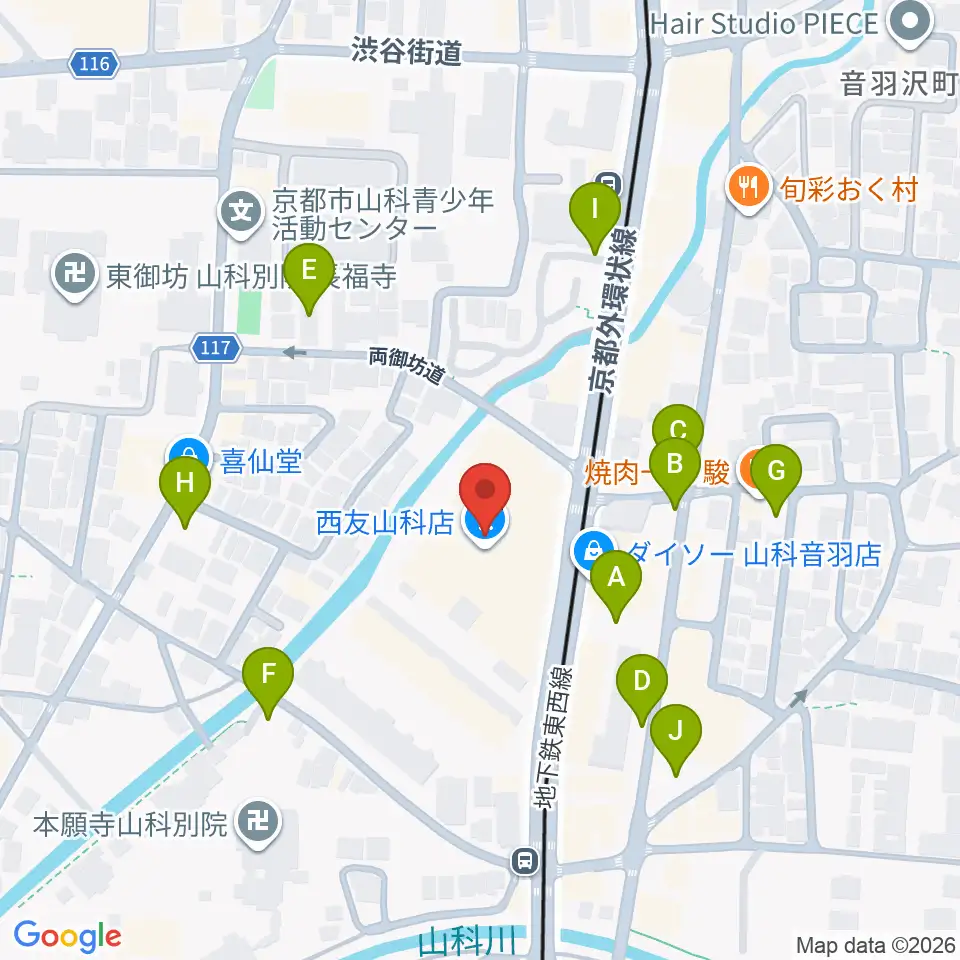Viewport: 960px width, 960px height.
Task: Tap the green marker labeled H
Action: pos(185,492)
